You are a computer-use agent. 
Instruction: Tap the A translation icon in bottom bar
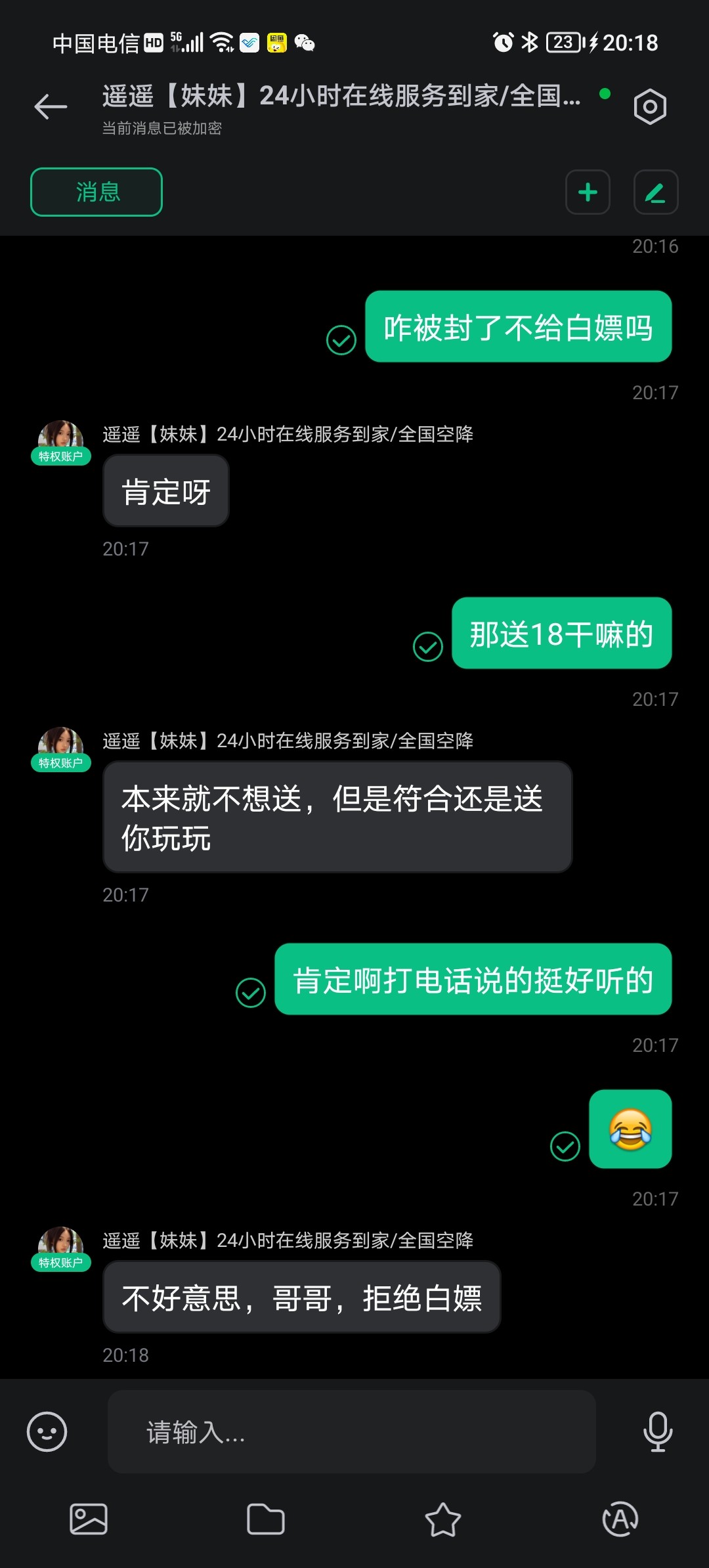pos(620,1518)
